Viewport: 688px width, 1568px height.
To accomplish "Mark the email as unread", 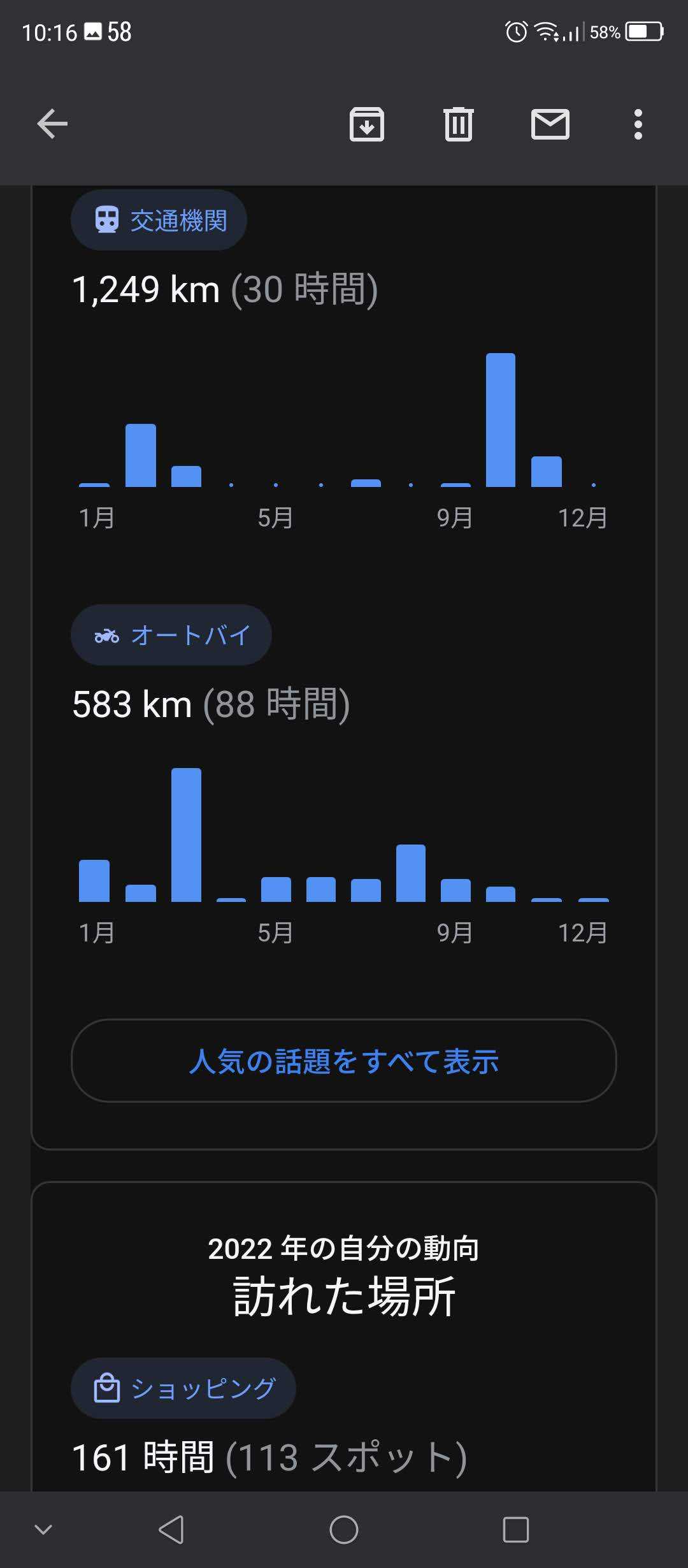I will (550, 124).
